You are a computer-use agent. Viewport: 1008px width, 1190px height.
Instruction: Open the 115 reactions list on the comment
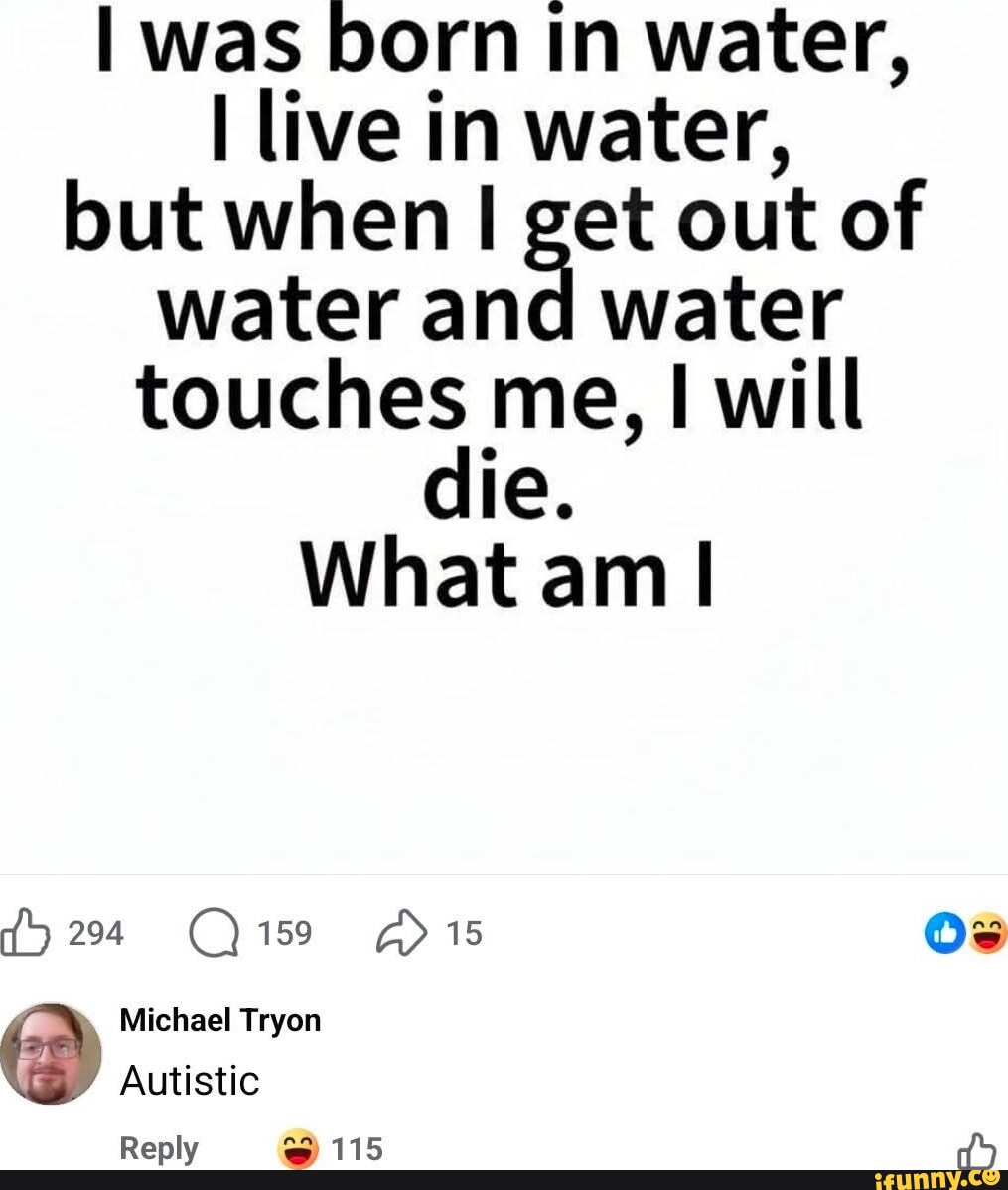(x=358, y=1149)
